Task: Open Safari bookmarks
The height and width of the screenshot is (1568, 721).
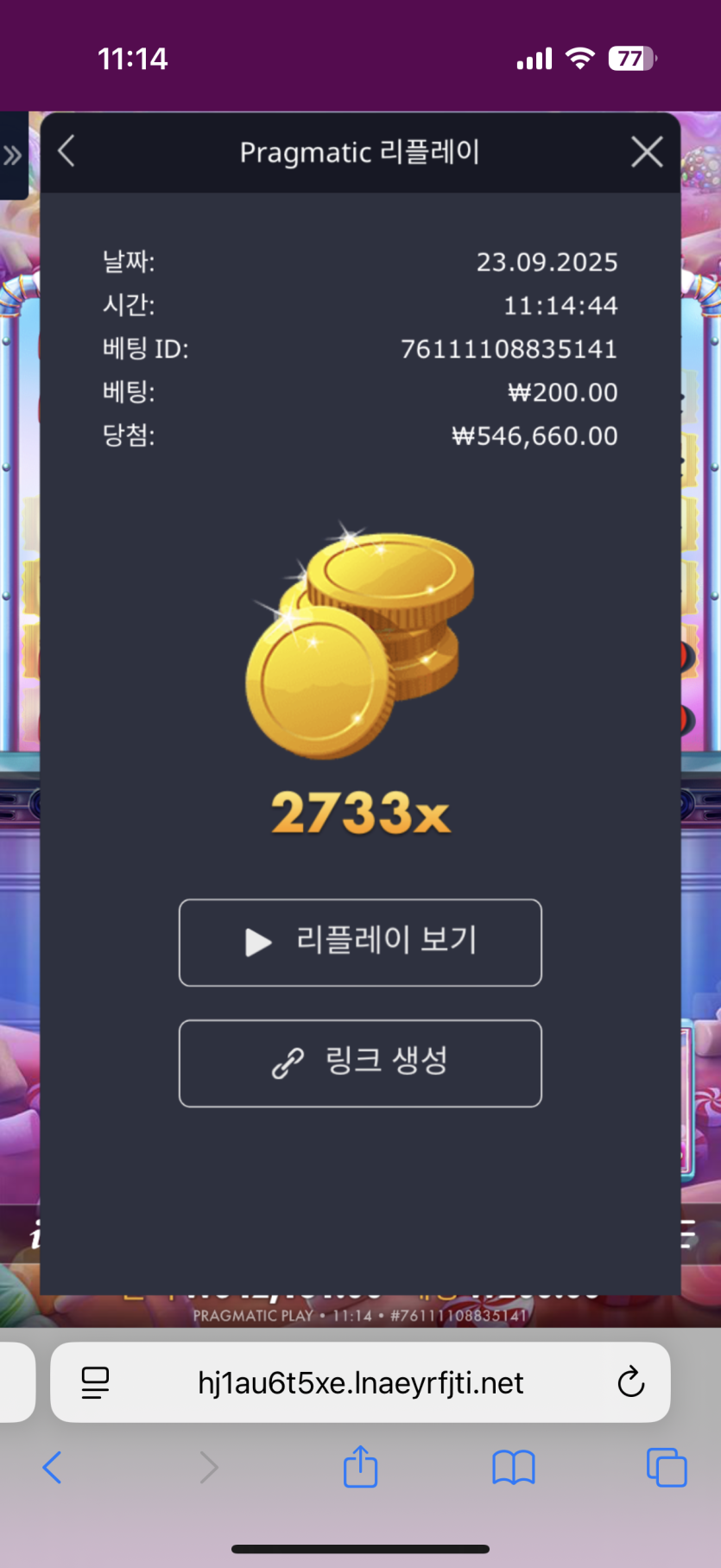Action: (x=514, y=1467)
